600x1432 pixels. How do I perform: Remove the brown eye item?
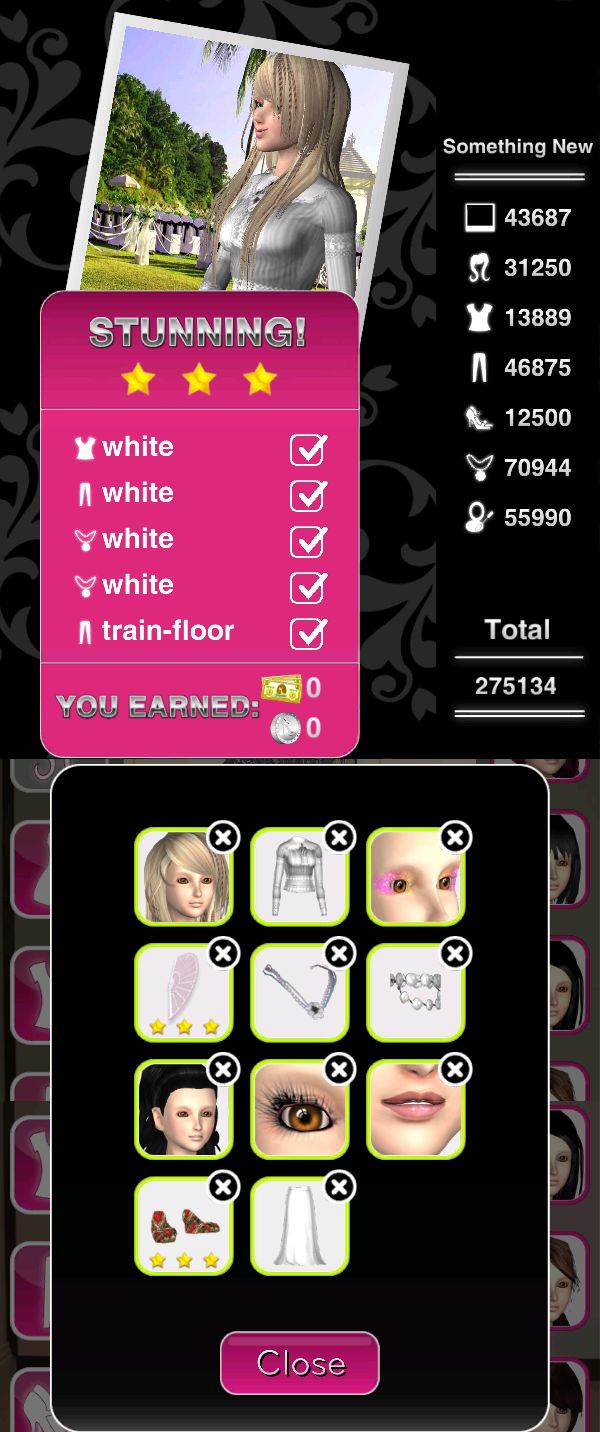340,1070
